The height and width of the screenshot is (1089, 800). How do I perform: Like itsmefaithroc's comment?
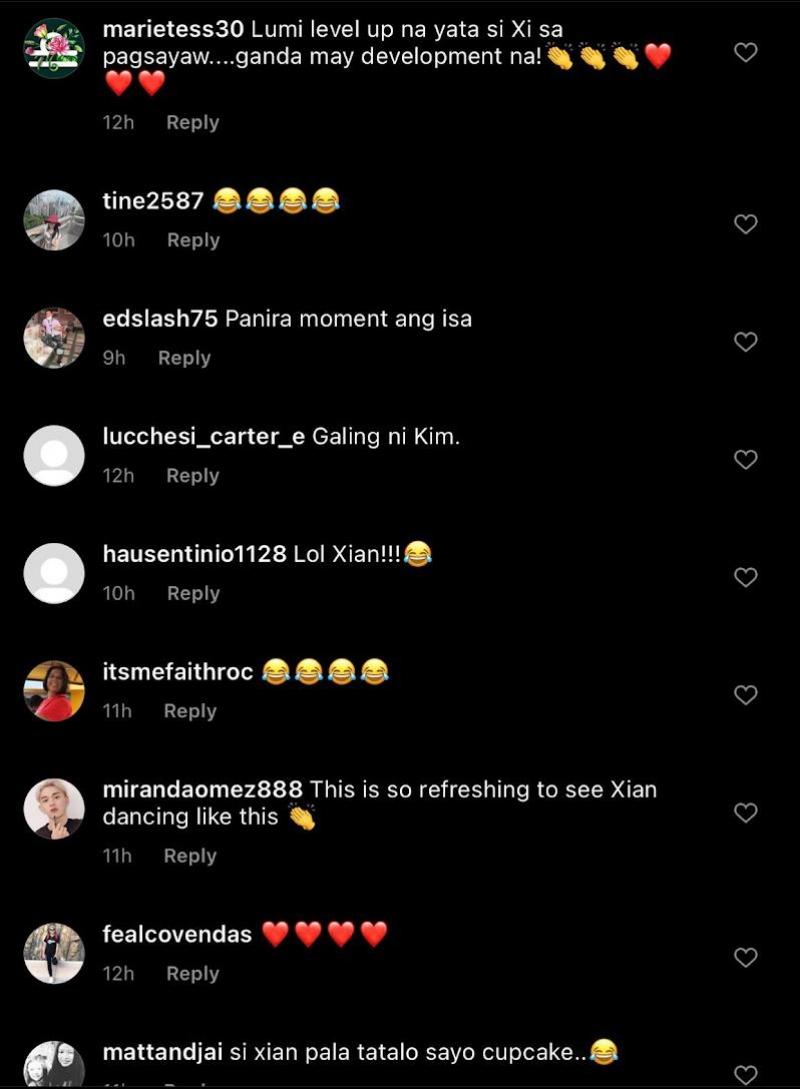coord(746,695)
